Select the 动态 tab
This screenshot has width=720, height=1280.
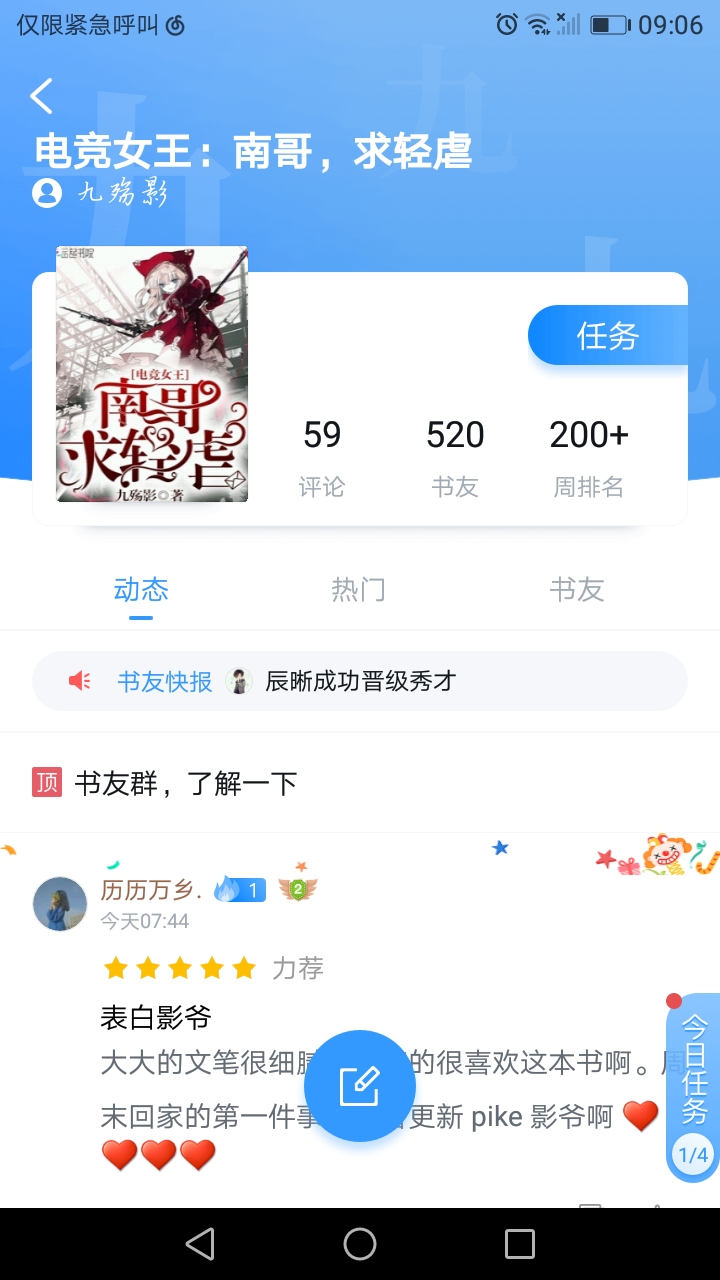coord(141,590)
